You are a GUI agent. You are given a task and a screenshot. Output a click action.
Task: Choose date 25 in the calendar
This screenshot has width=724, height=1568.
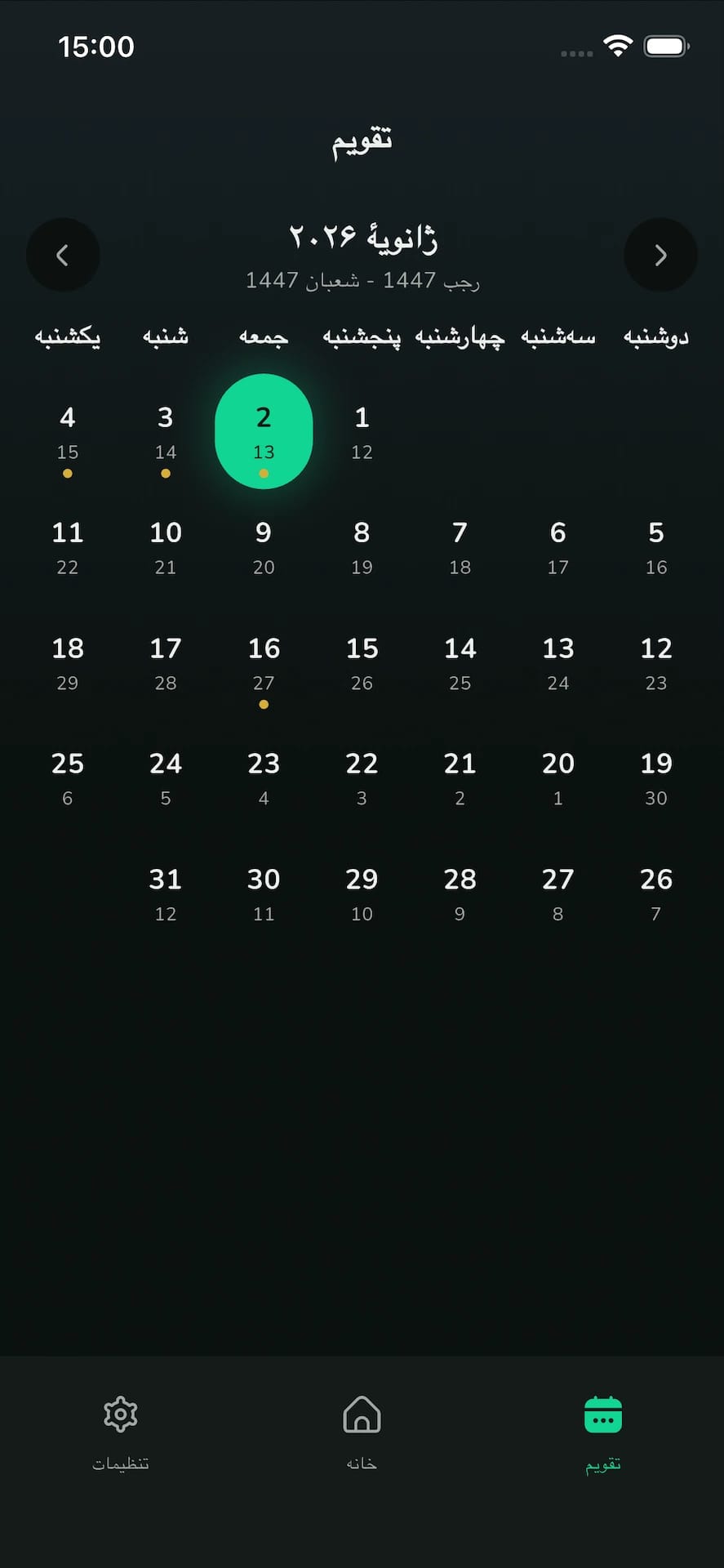point(68,777)
